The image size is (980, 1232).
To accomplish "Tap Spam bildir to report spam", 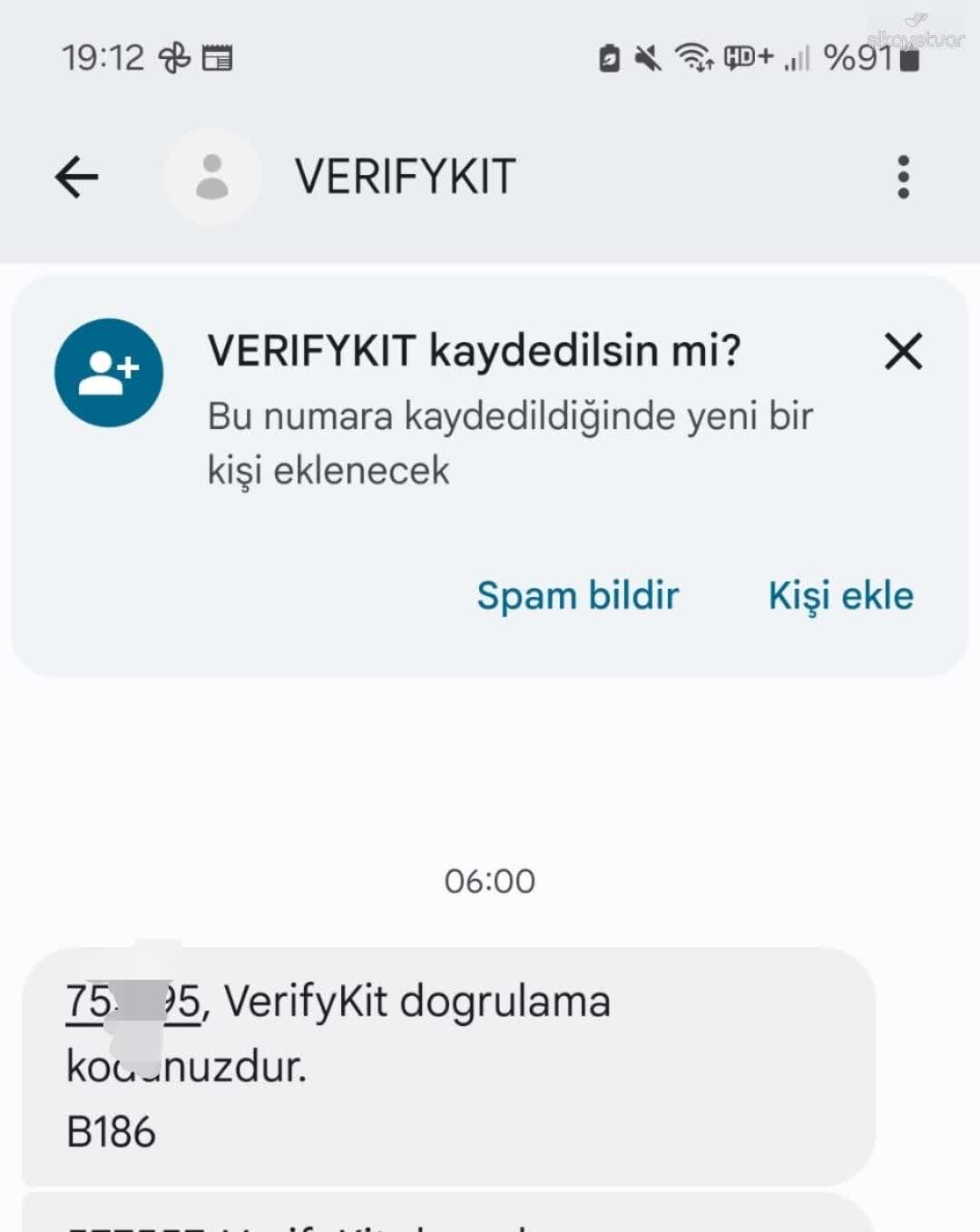I will pos(577,595).
